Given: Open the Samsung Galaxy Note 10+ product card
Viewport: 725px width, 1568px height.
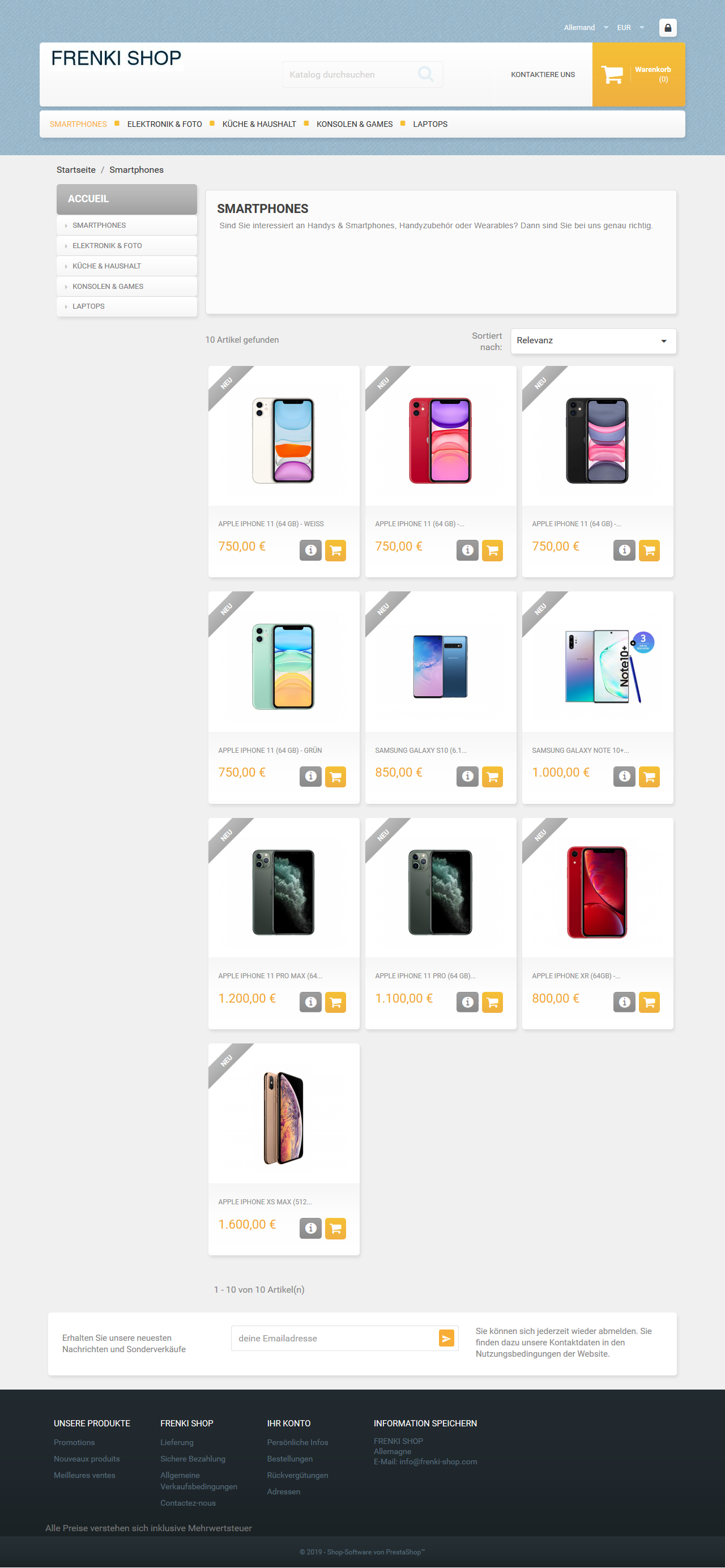Looking at the screenshot, I should 598,697.
